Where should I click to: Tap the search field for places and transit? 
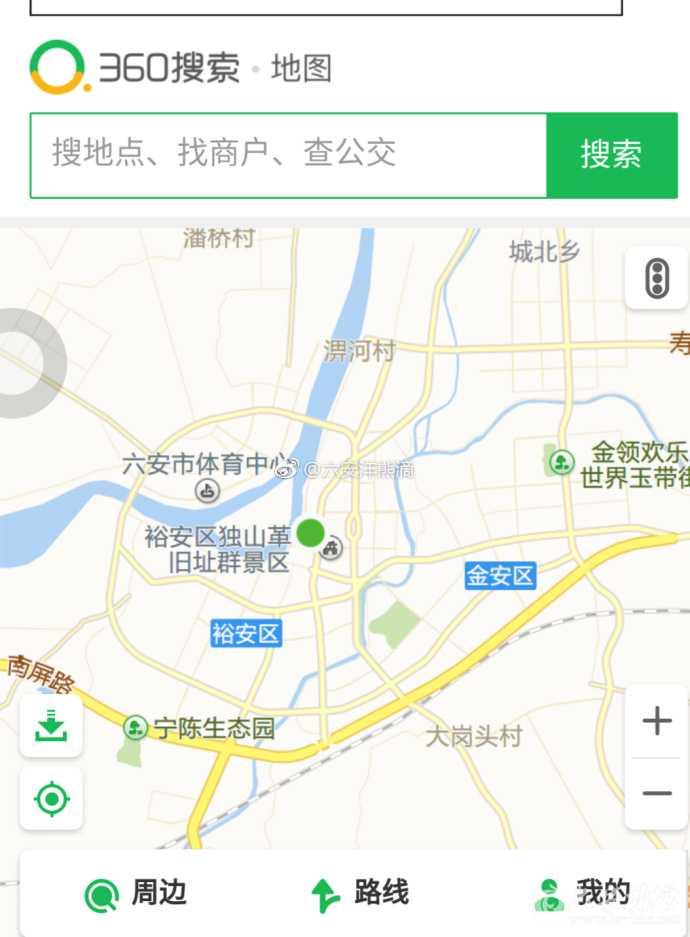tap(288, 155)
